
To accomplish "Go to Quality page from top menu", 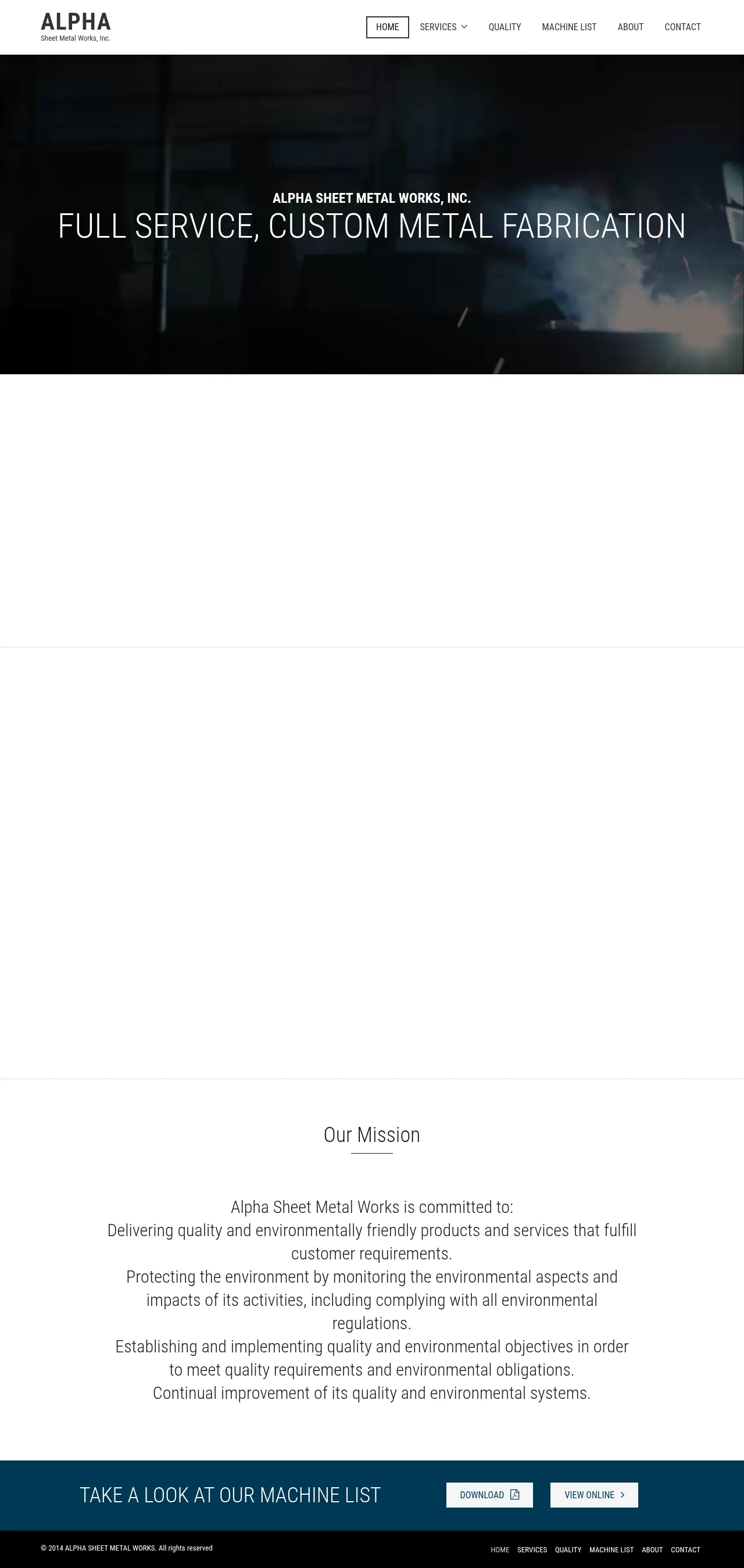I will tap(504, 27).
